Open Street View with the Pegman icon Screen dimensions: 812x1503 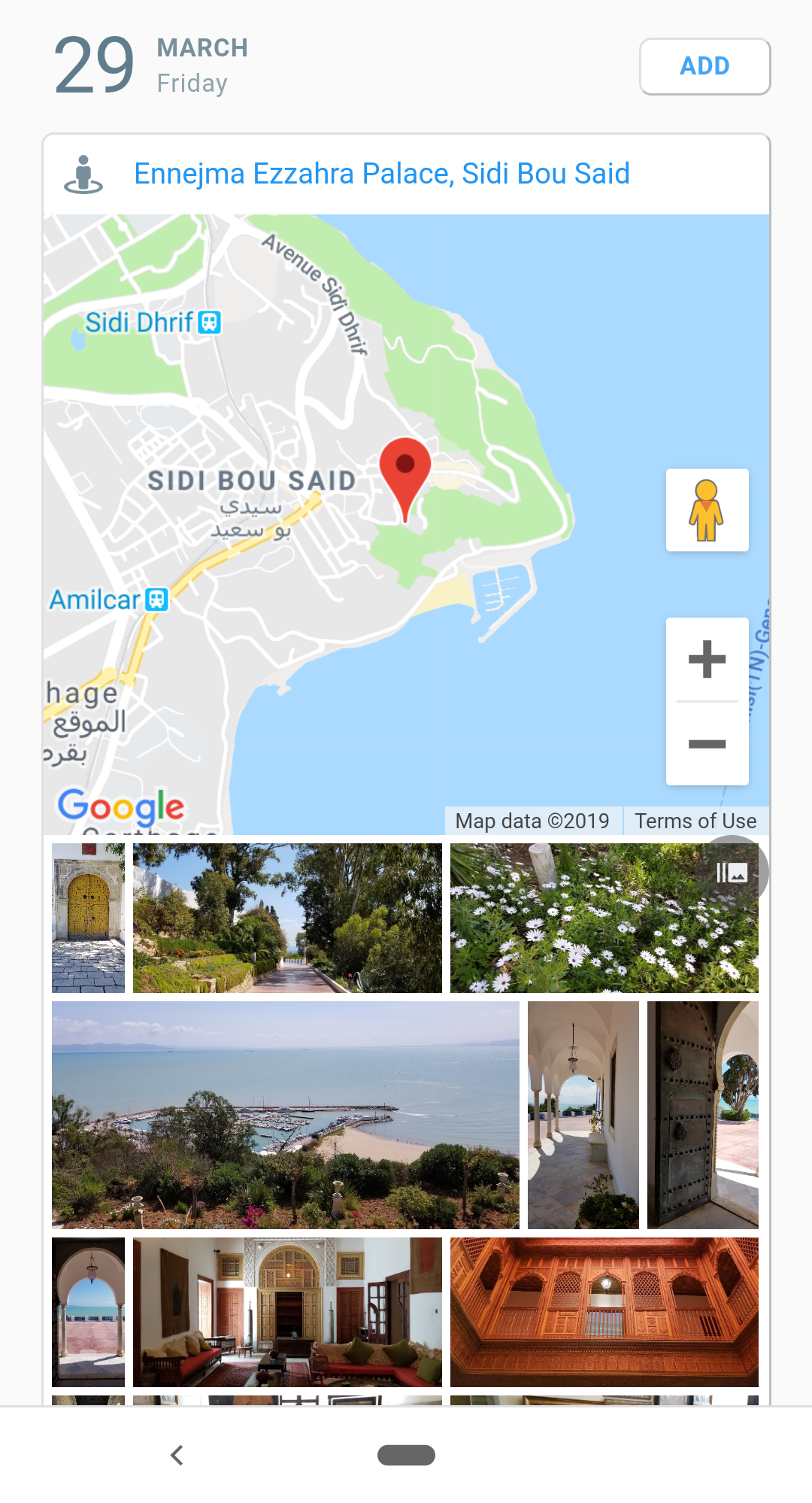coord(707,509)
